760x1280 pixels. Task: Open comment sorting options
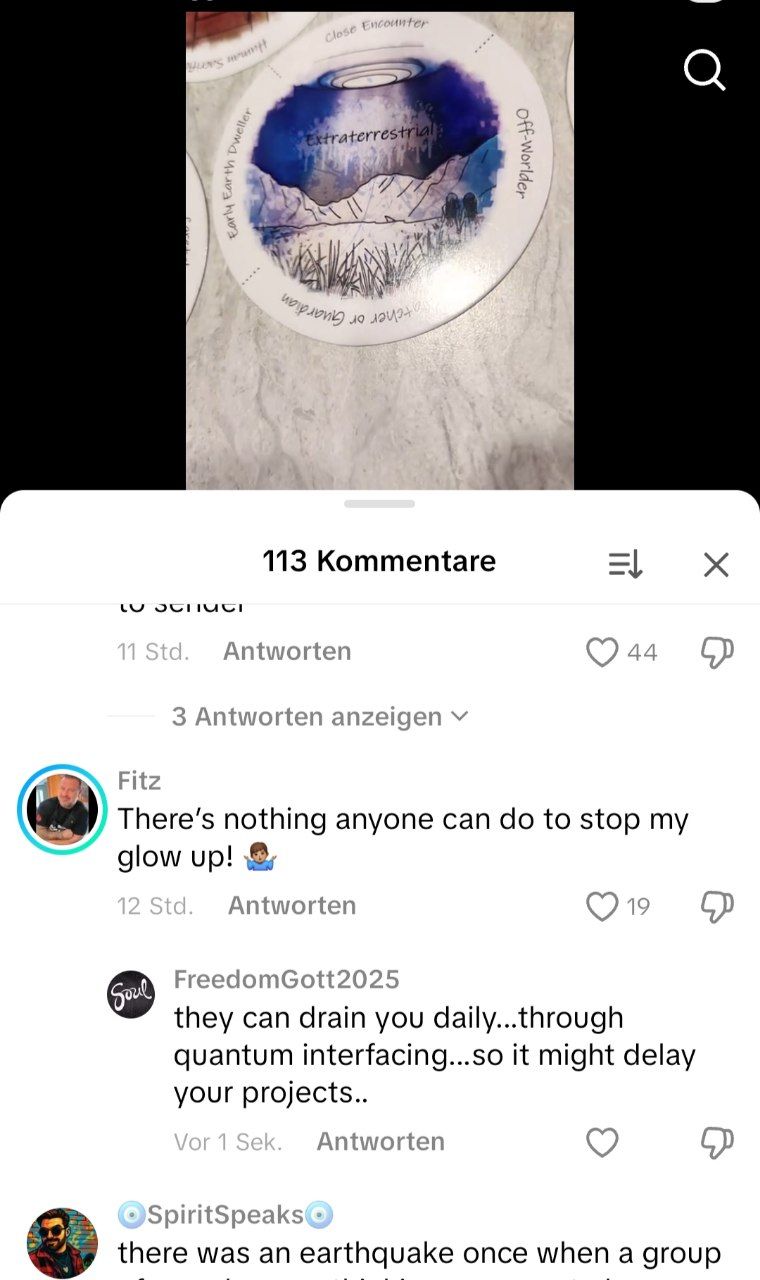(625, 565)
